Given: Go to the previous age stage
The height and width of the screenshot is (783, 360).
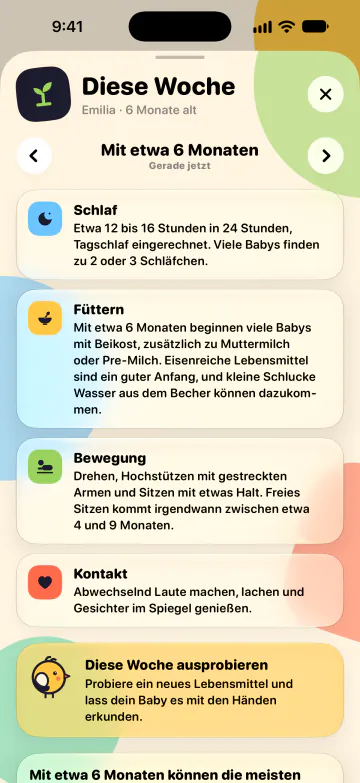Looking at the screenshot, I should 34,156.
